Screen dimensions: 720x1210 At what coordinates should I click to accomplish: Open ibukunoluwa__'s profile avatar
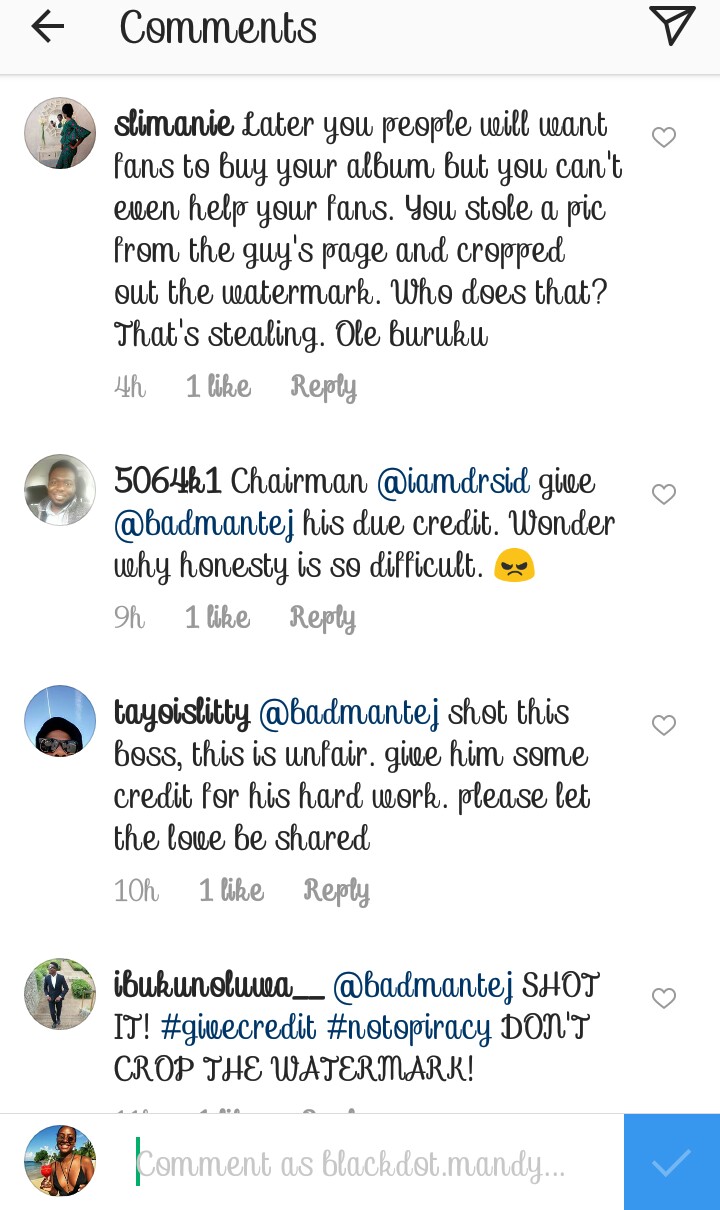pos(60,994)
